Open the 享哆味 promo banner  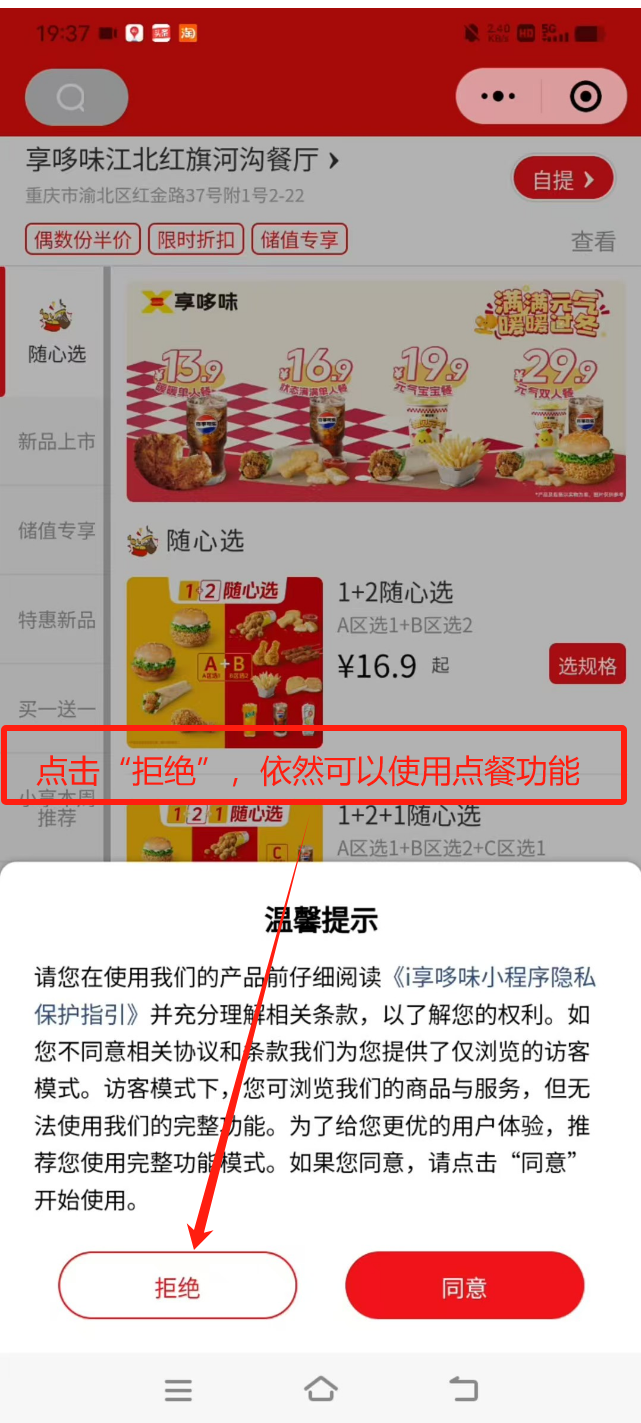[x=376, y=391]
